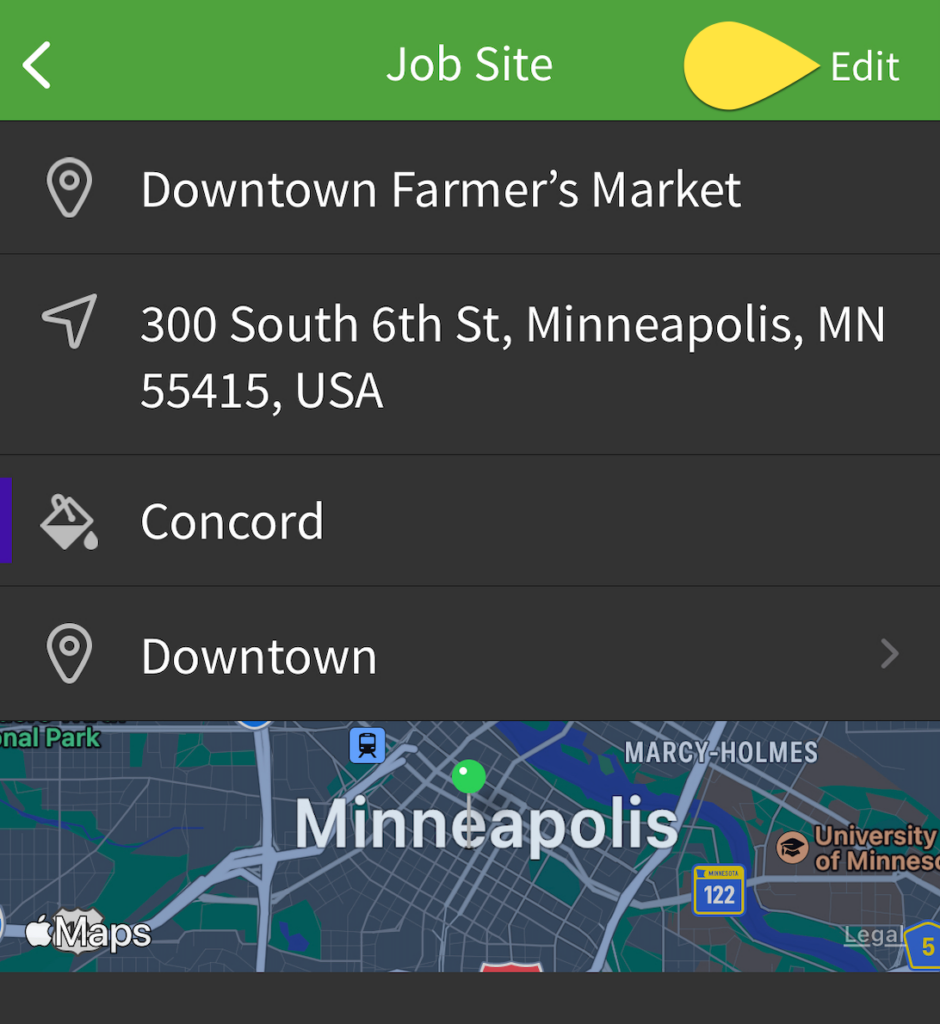
Task: Select the paint bucket icon beside Concord
Action: click(69, 520)
